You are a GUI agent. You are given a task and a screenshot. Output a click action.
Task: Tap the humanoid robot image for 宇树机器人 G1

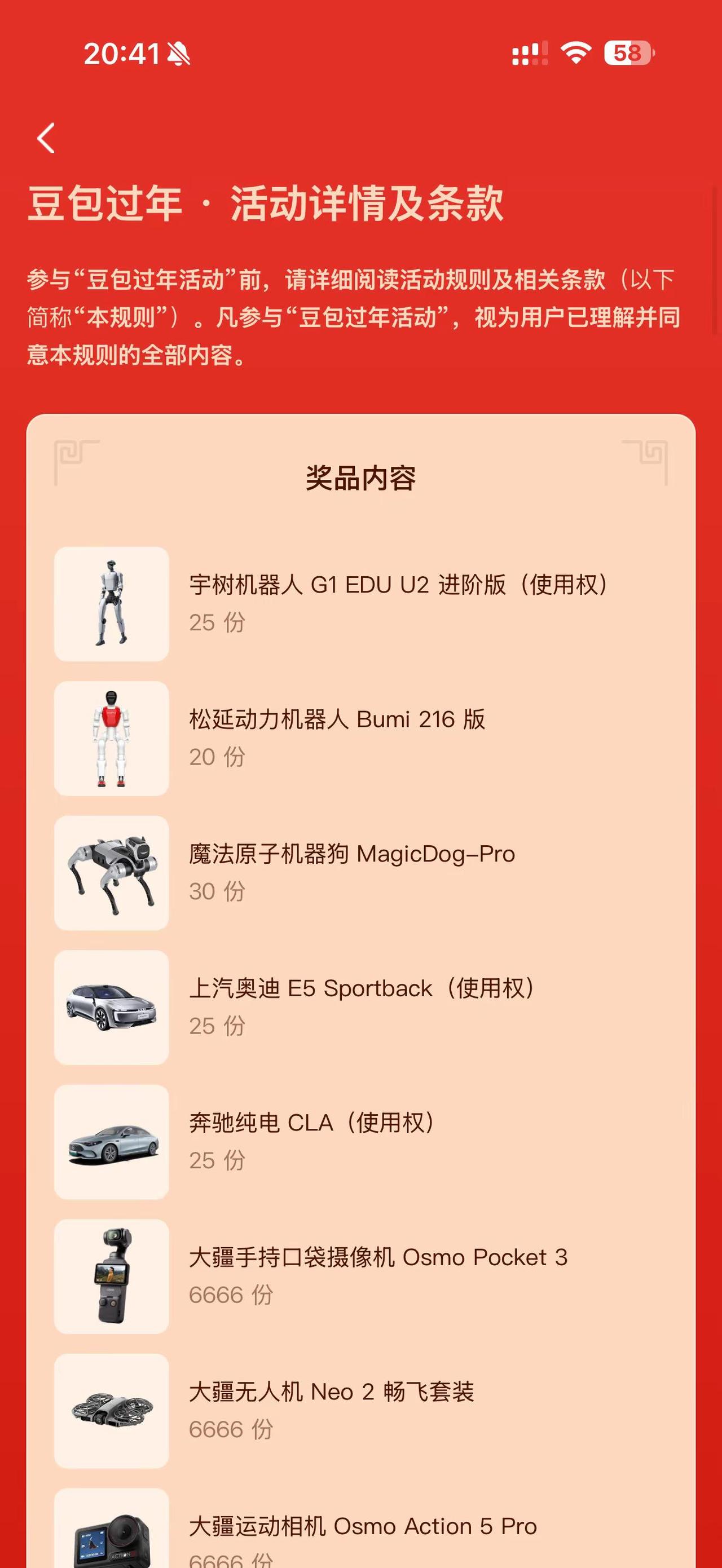click(112, 606)
